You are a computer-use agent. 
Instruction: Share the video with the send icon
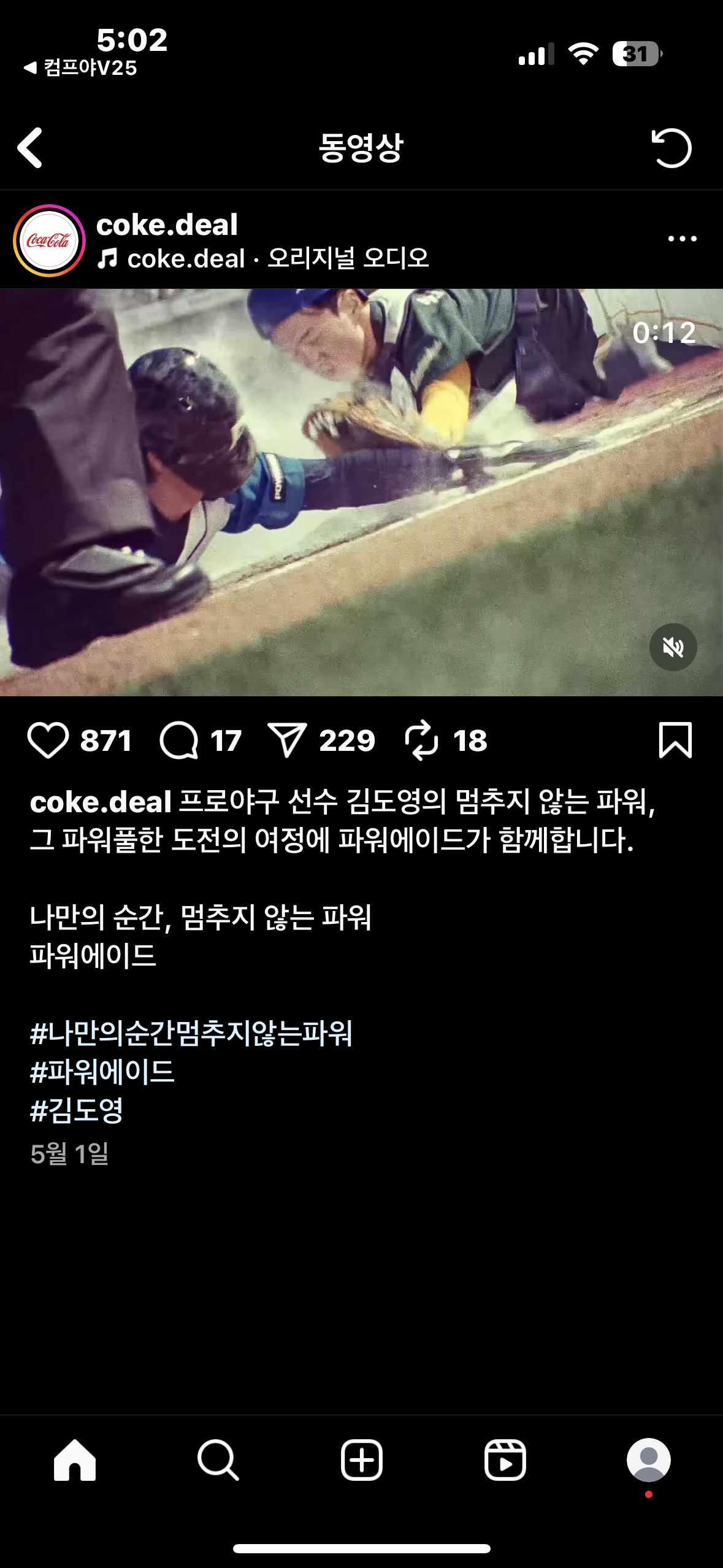pyautogui.click(x=287, y=740)
